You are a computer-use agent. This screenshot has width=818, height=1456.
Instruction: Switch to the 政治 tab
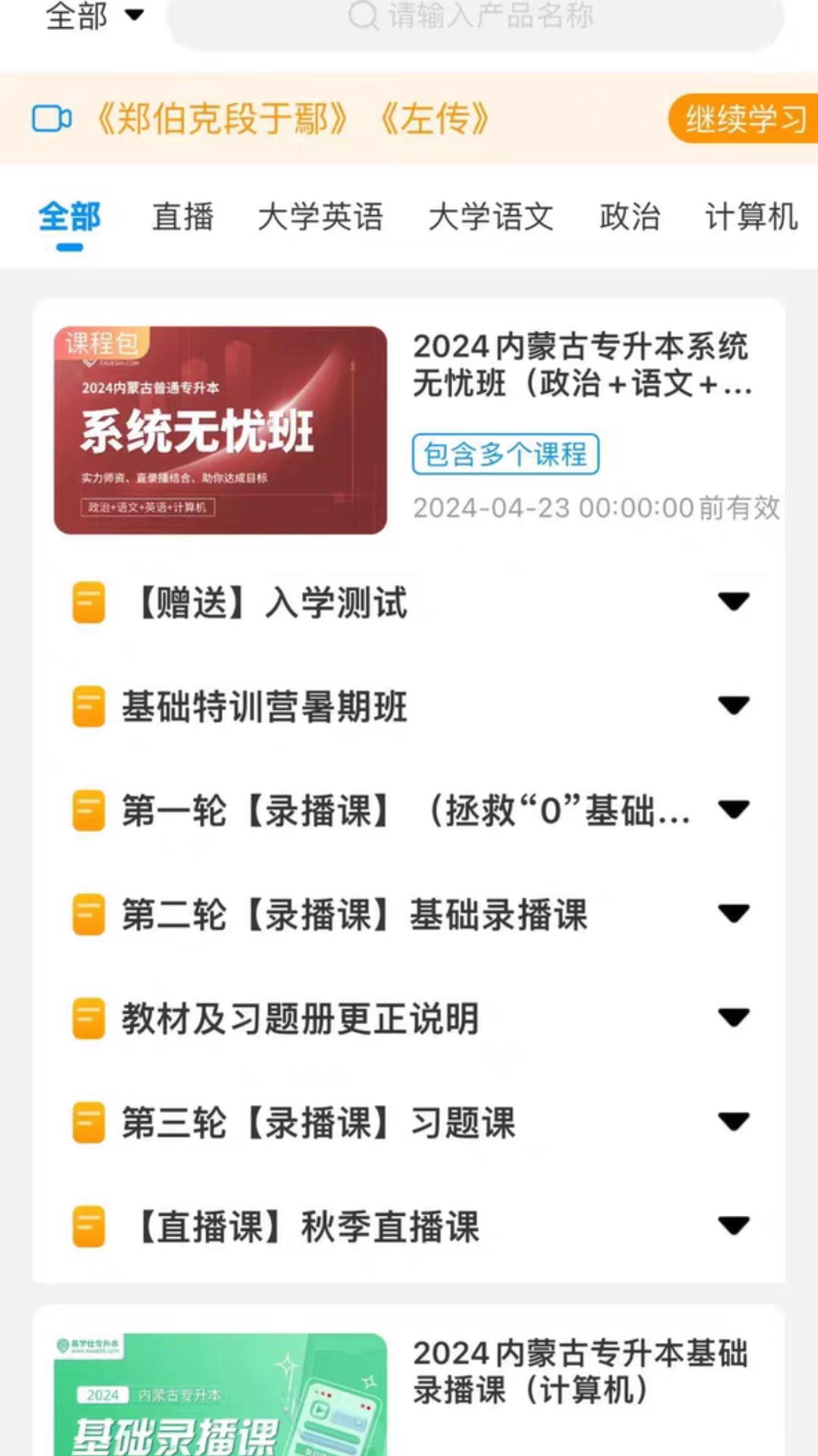click(629, 217)
